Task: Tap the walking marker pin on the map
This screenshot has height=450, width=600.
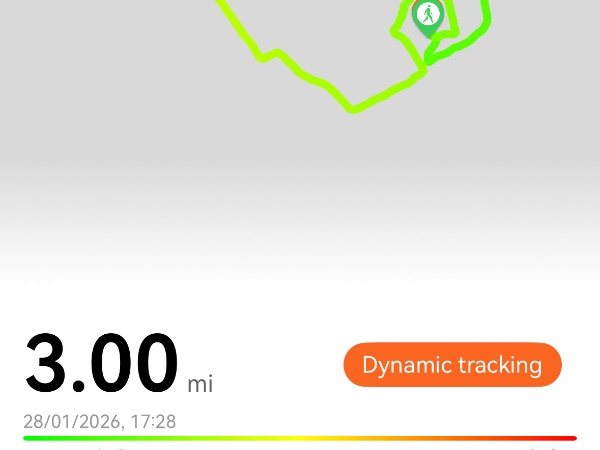Action: (x=428, y=18)
